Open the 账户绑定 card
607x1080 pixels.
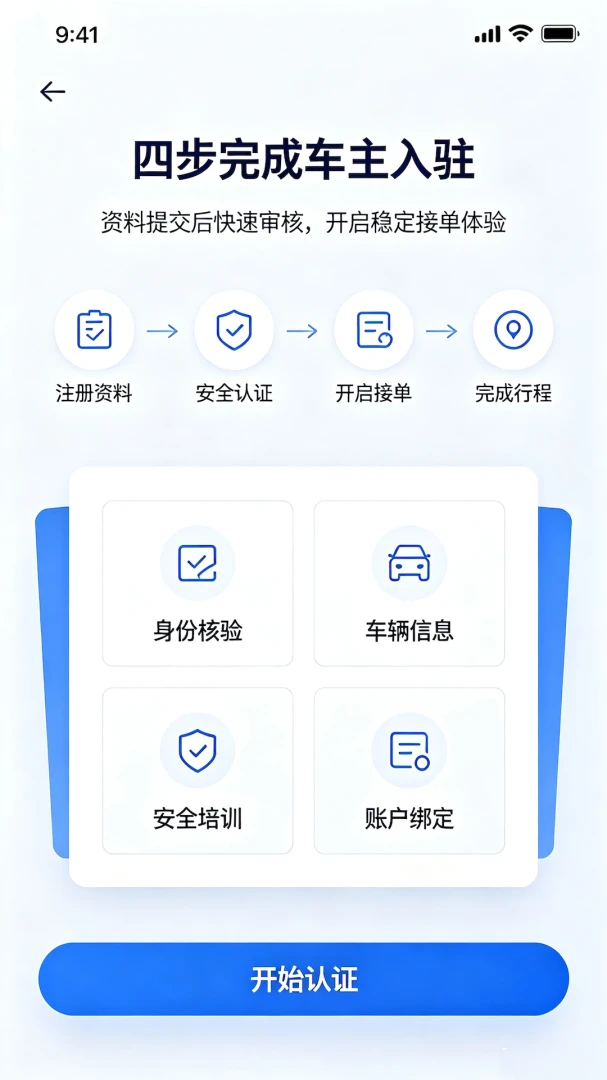409,770
